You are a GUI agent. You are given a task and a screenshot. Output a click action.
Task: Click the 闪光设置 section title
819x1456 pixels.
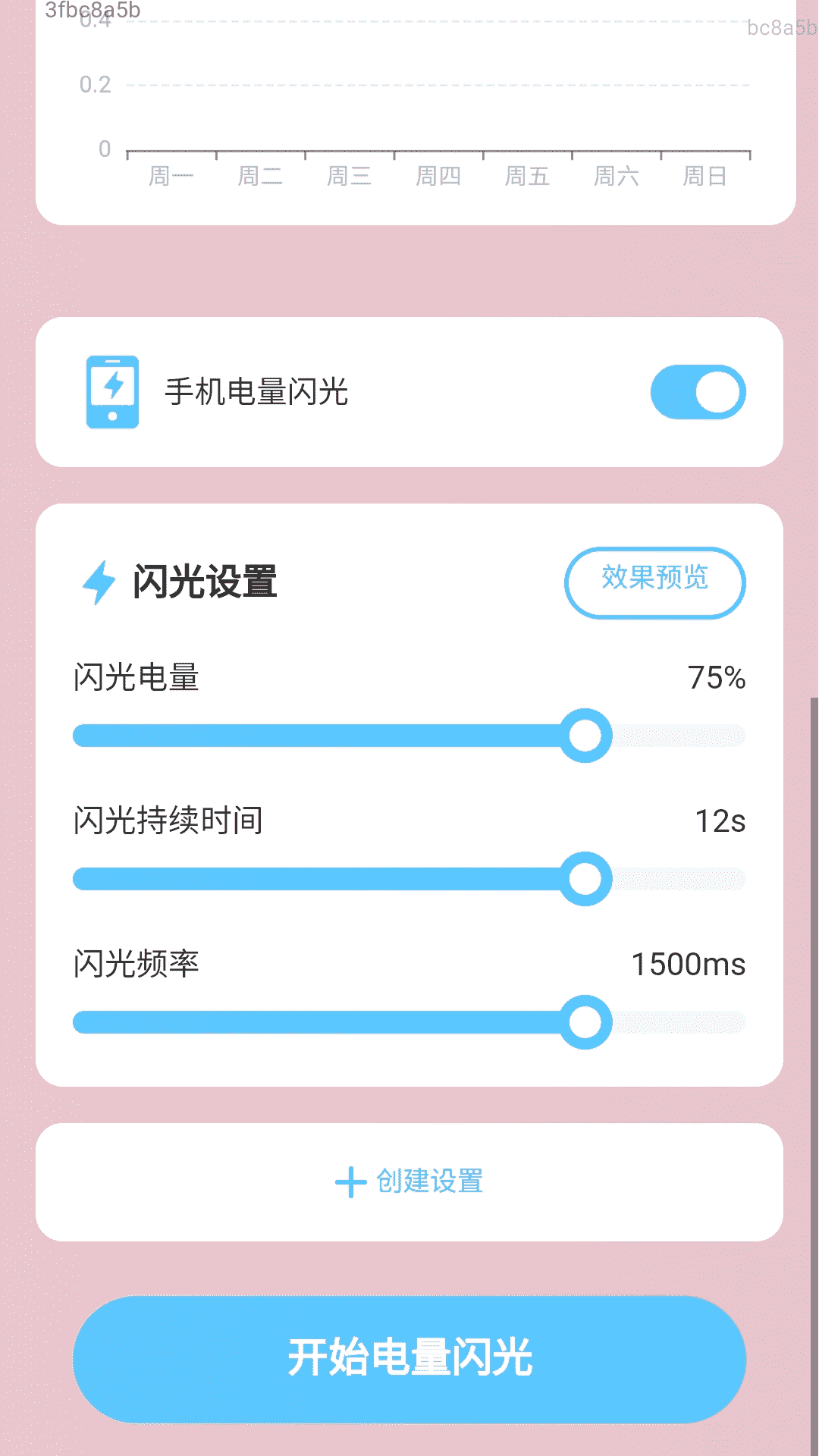(206, 582)
